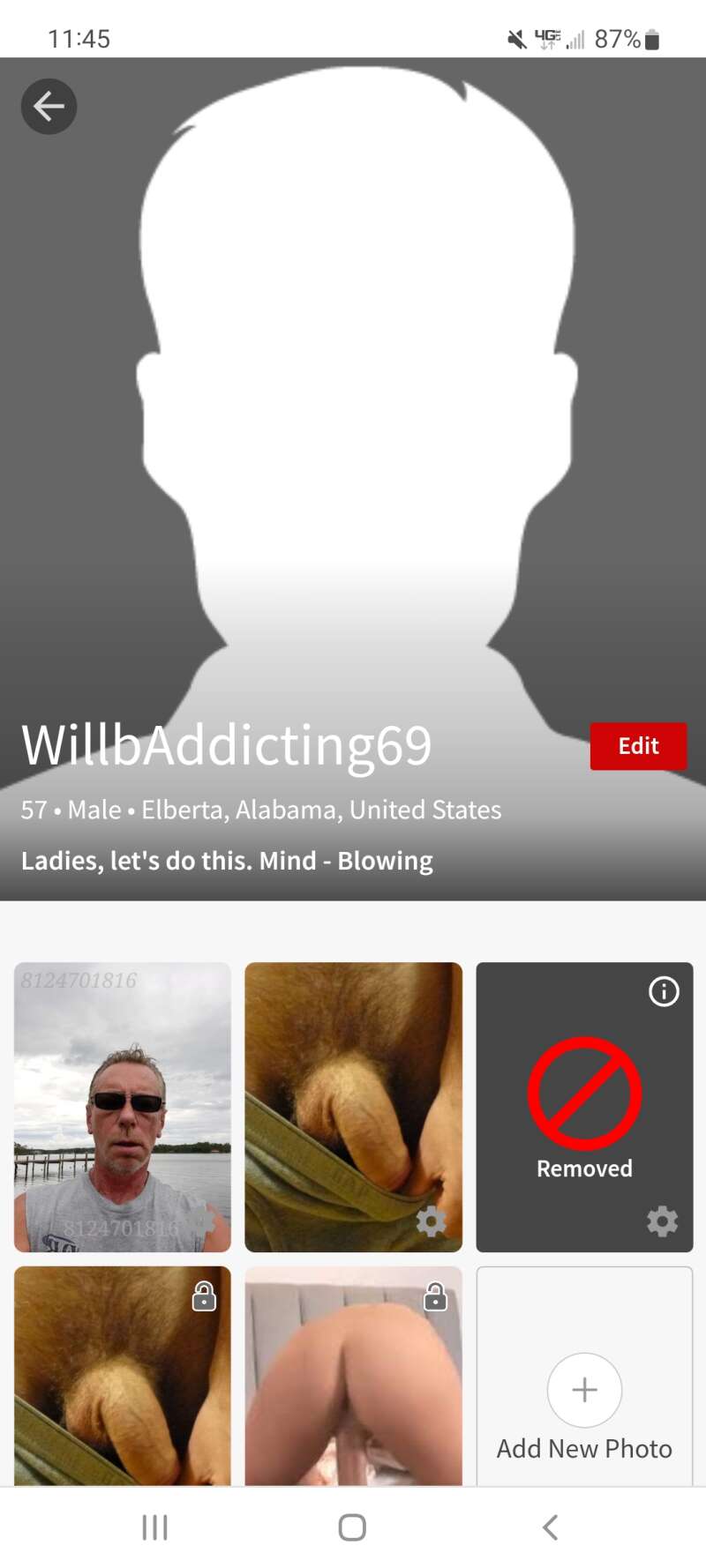Open the photo tile with the lake pier

[x=122, y=1106]
